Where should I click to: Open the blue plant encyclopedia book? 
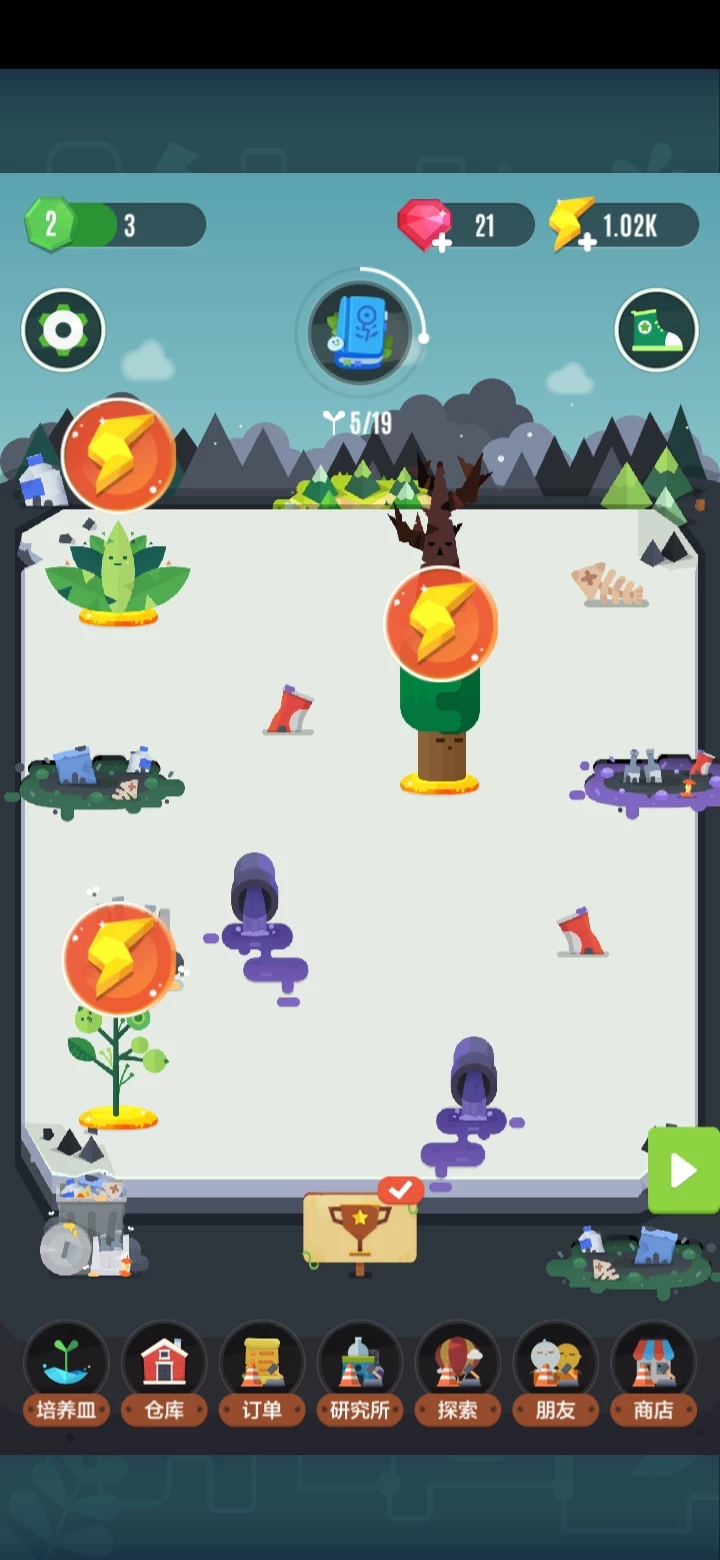360,332
